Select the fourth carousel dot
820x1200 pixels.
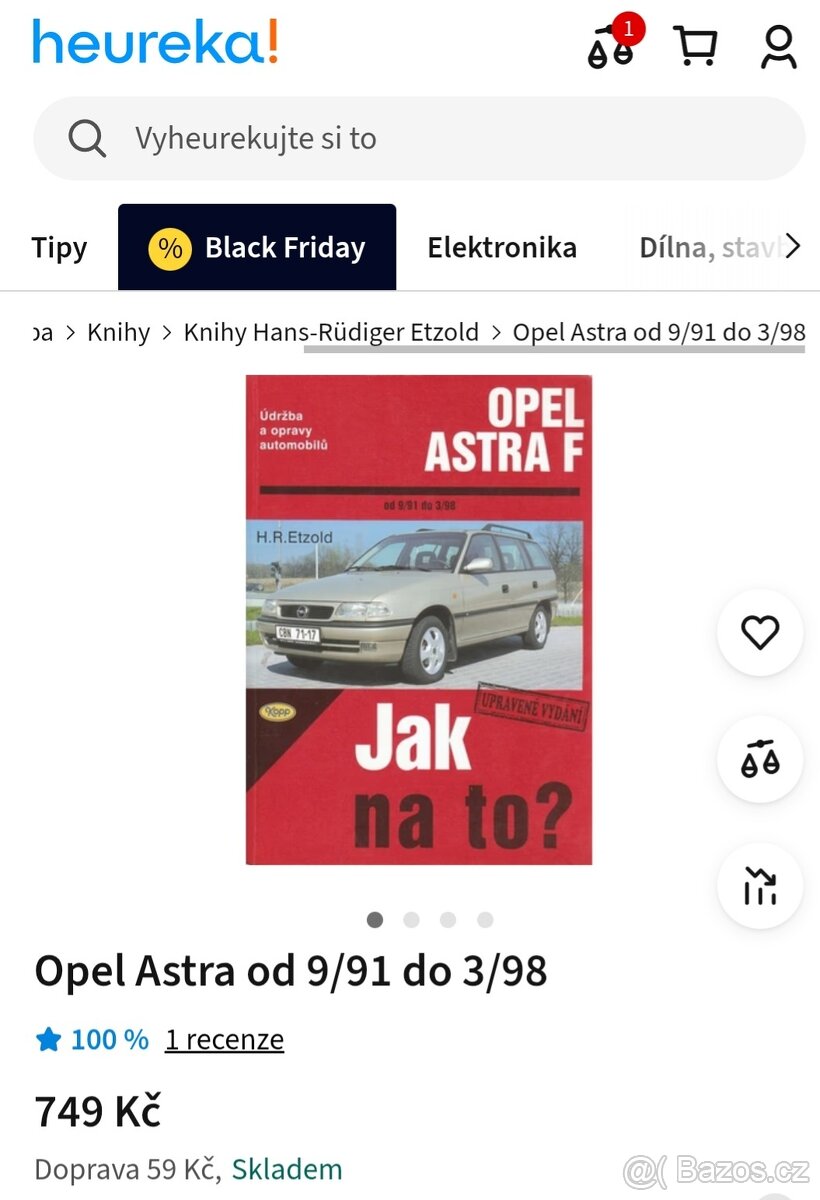(x=485, y=919)
